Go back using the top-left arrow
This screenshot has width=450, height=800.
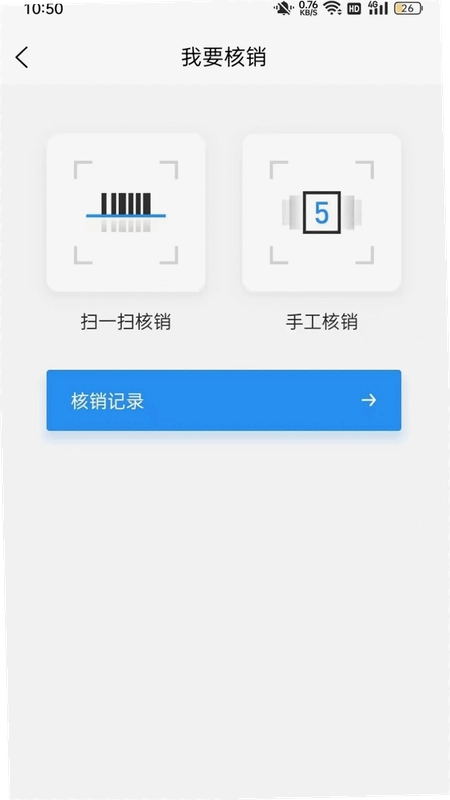(x=22, y=57)
